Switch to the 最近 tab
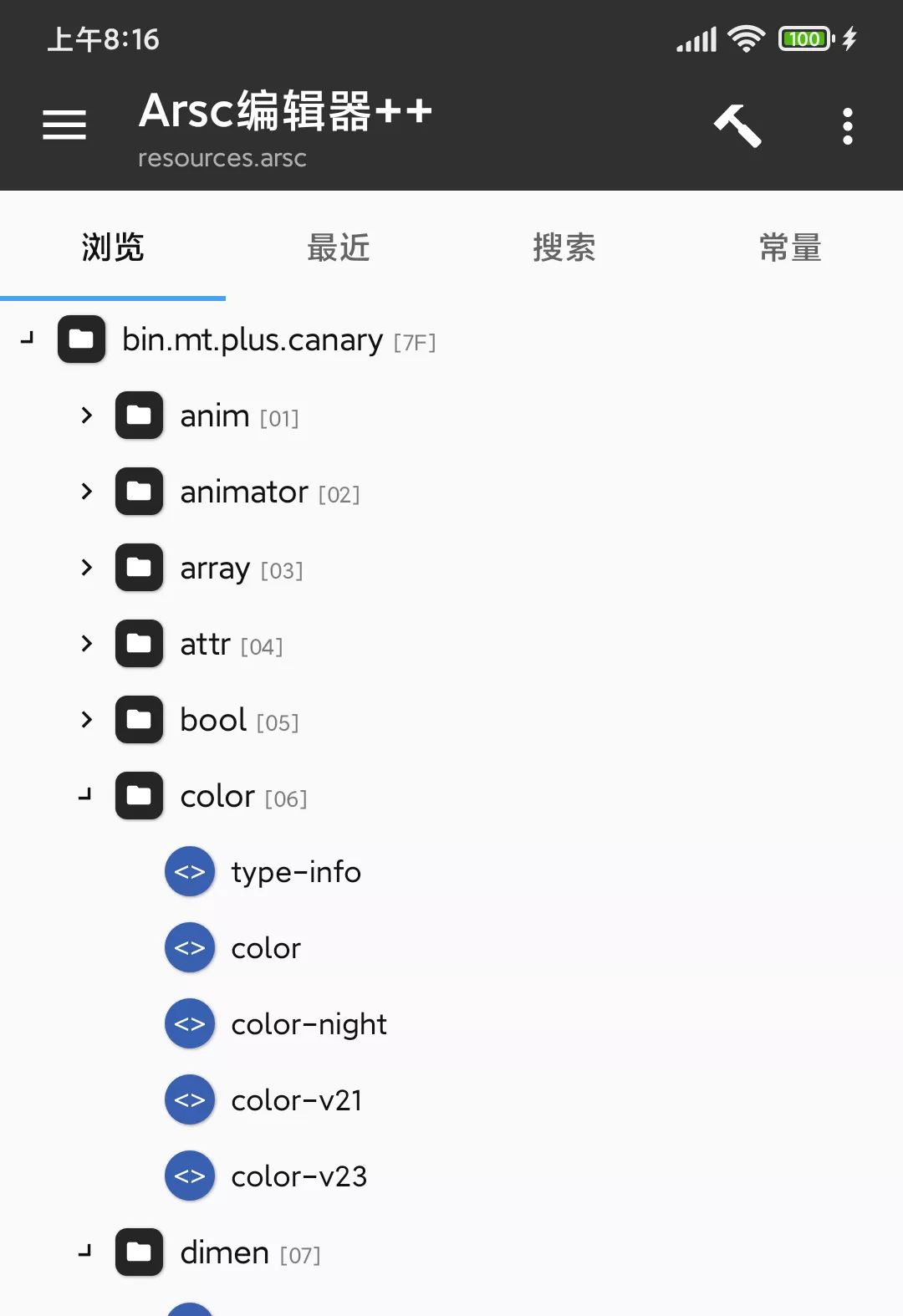 (339, 247)
